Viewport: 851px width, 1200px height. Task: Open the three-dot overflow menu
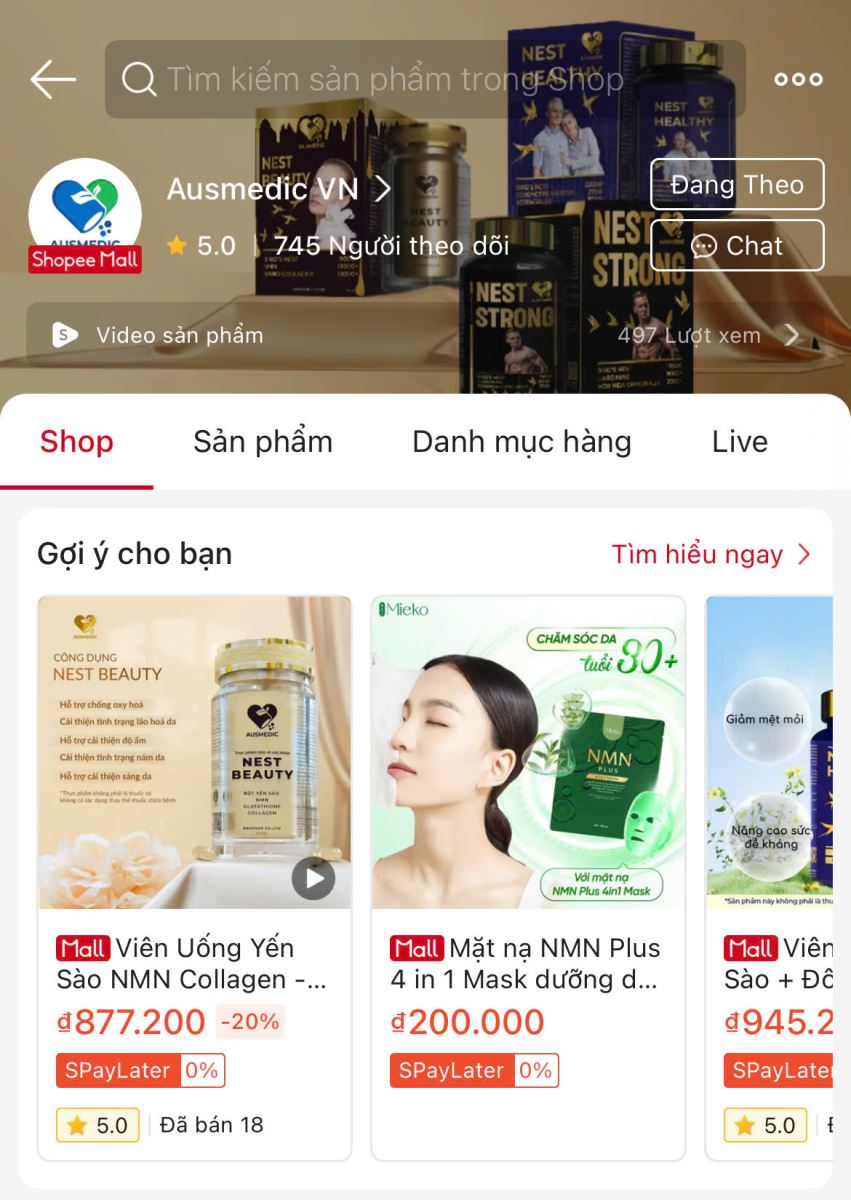coord(798,79)
